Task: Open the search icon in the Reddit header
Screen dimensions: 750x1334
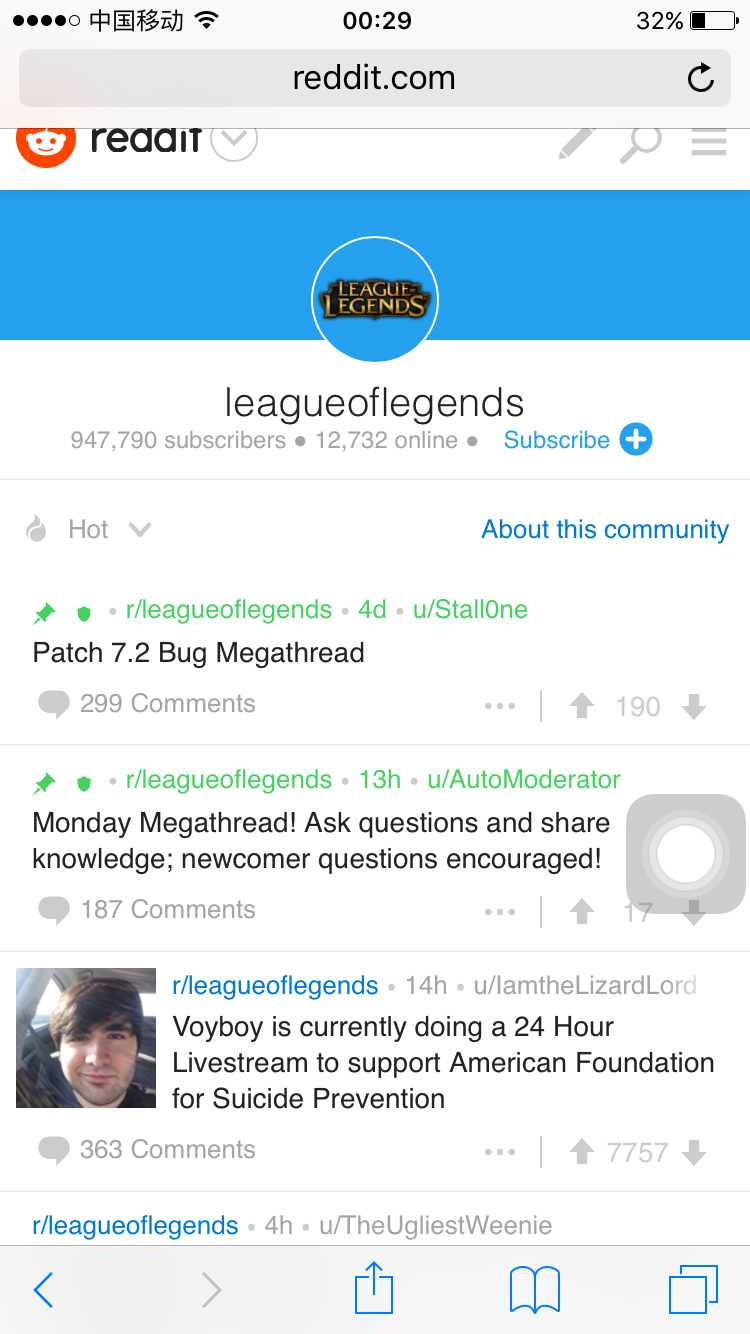Action: point(640,143)
